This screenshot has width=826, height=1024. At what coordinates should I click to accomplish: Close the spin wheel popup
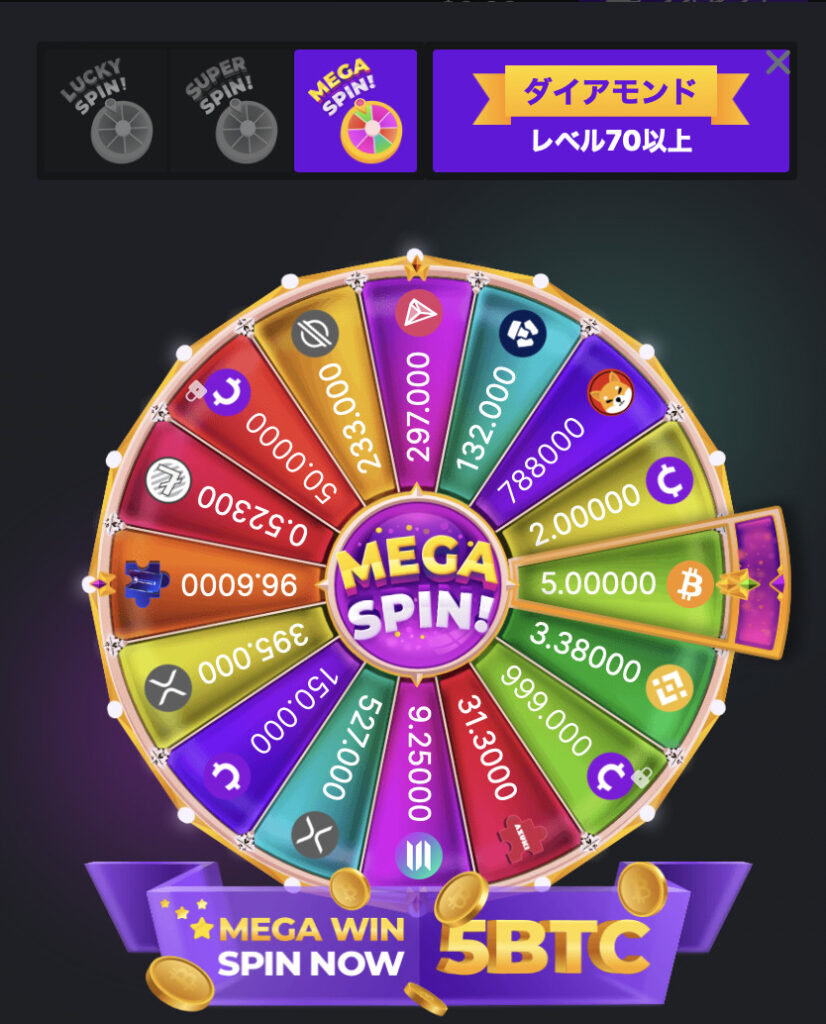[777, 63]
